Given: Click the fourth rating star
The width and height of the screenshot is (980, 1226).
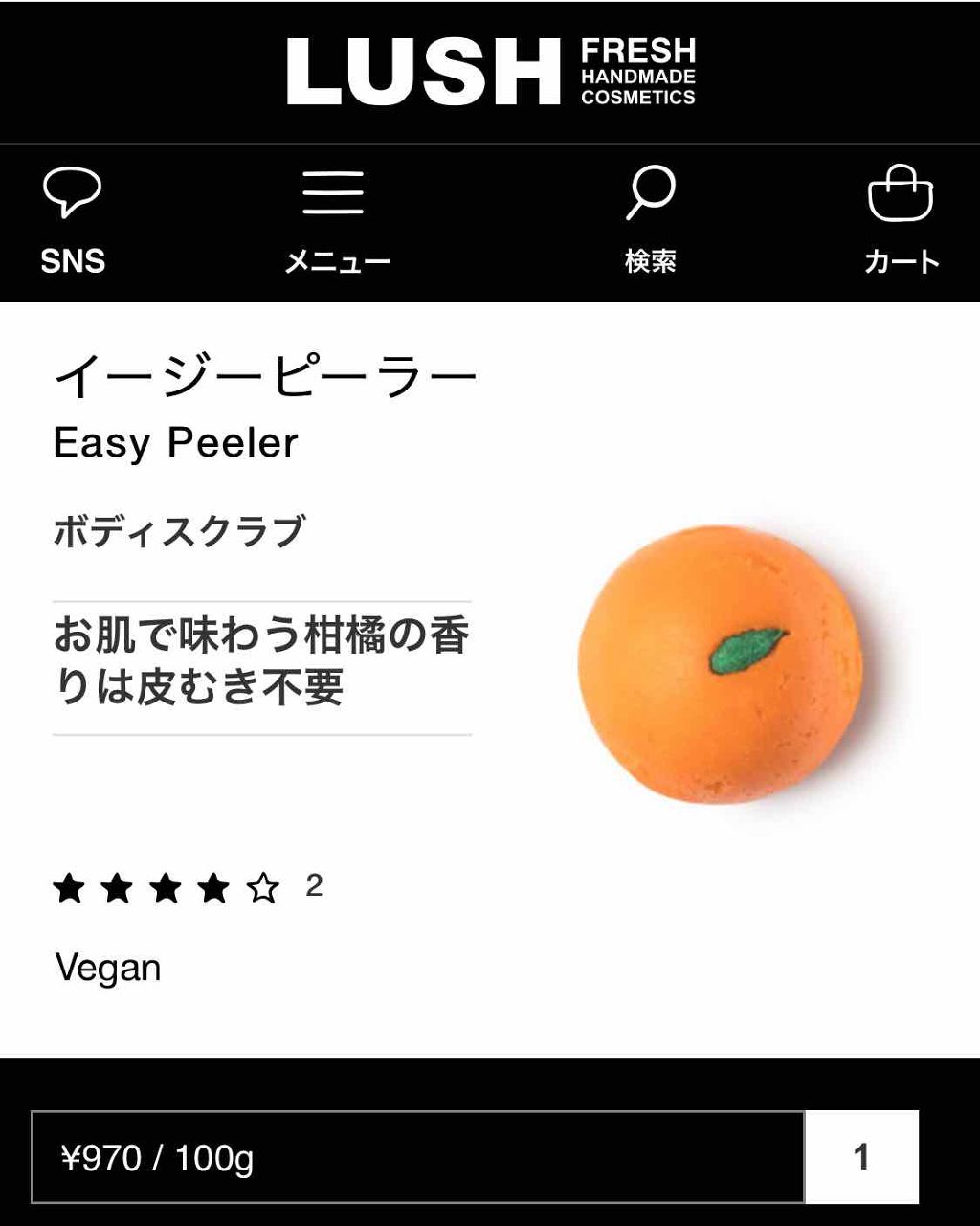Looking at the screenshot, I should tap(213, 889).
